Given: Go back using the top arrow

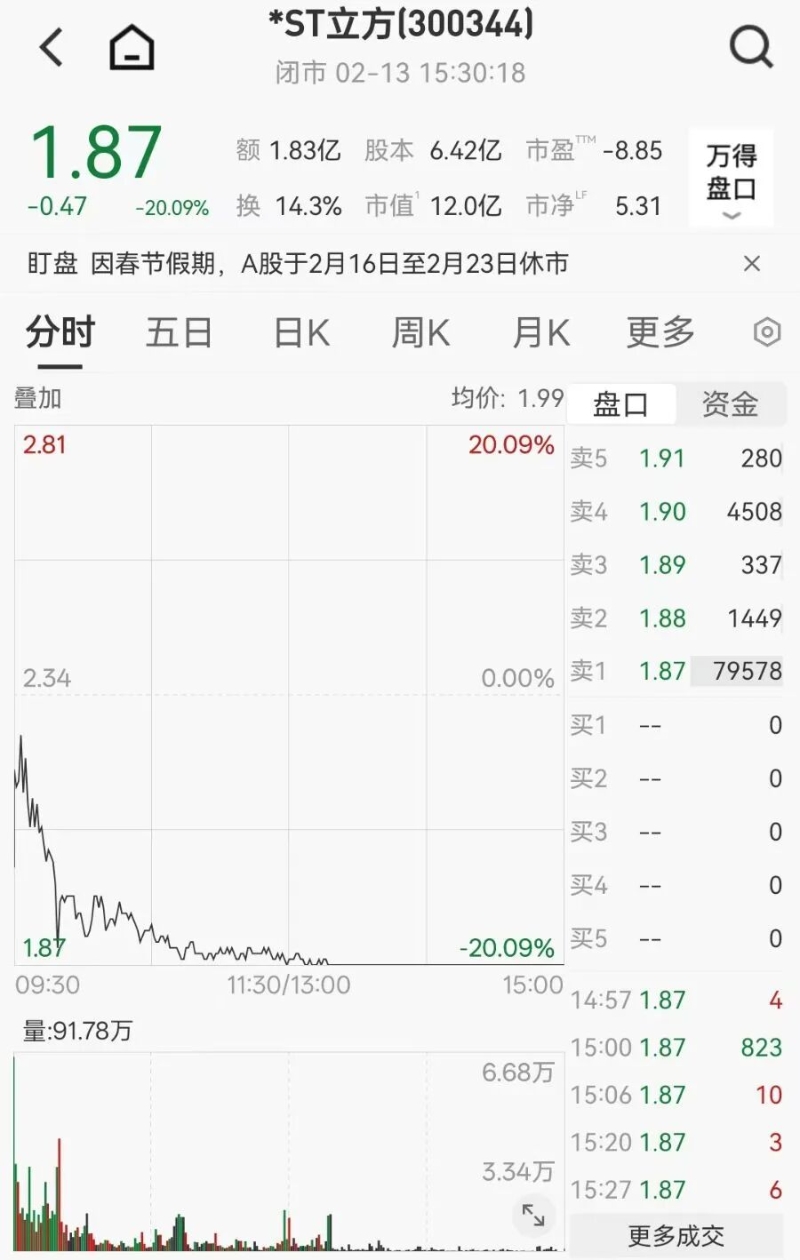Looking at the screenshot, I should [x=51, y=47].
